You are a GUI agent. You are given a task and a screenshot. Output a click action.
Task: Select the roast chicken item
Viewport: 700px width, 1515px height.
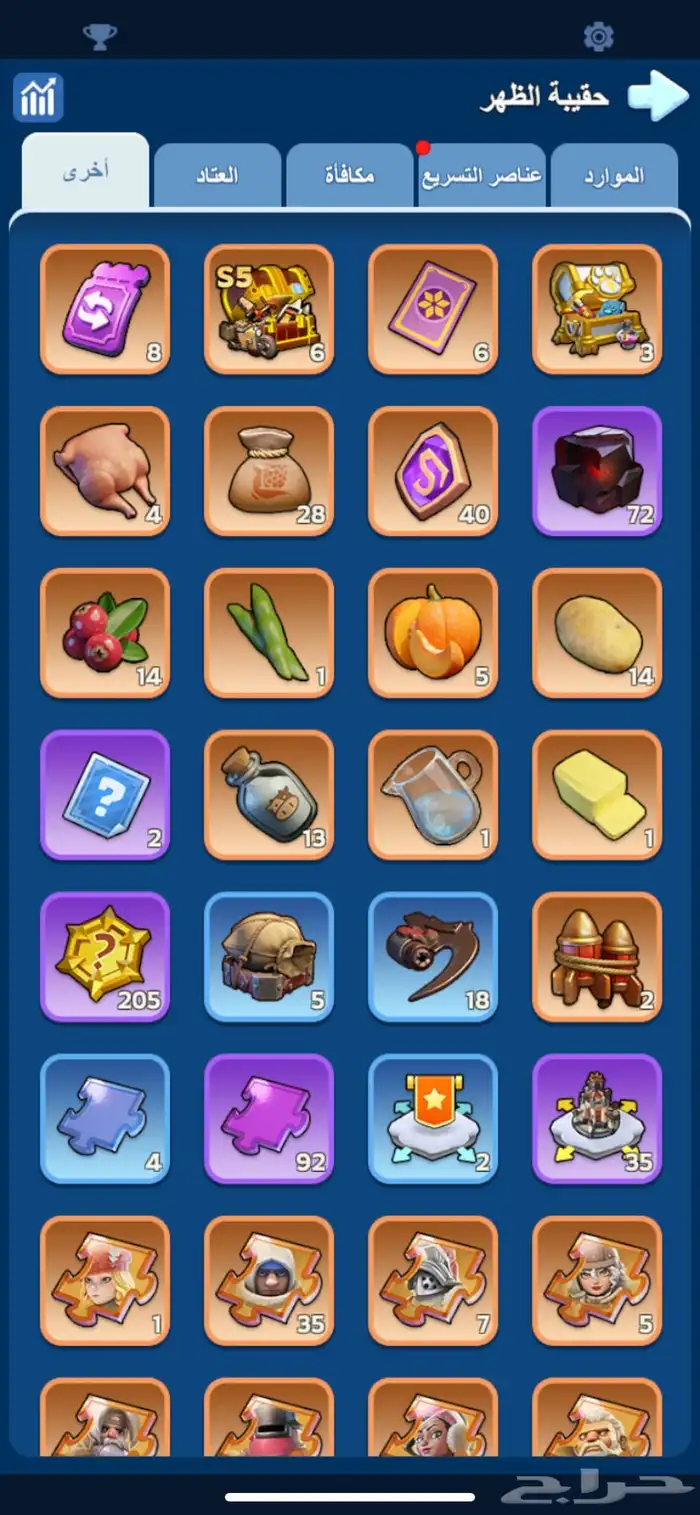105,471
